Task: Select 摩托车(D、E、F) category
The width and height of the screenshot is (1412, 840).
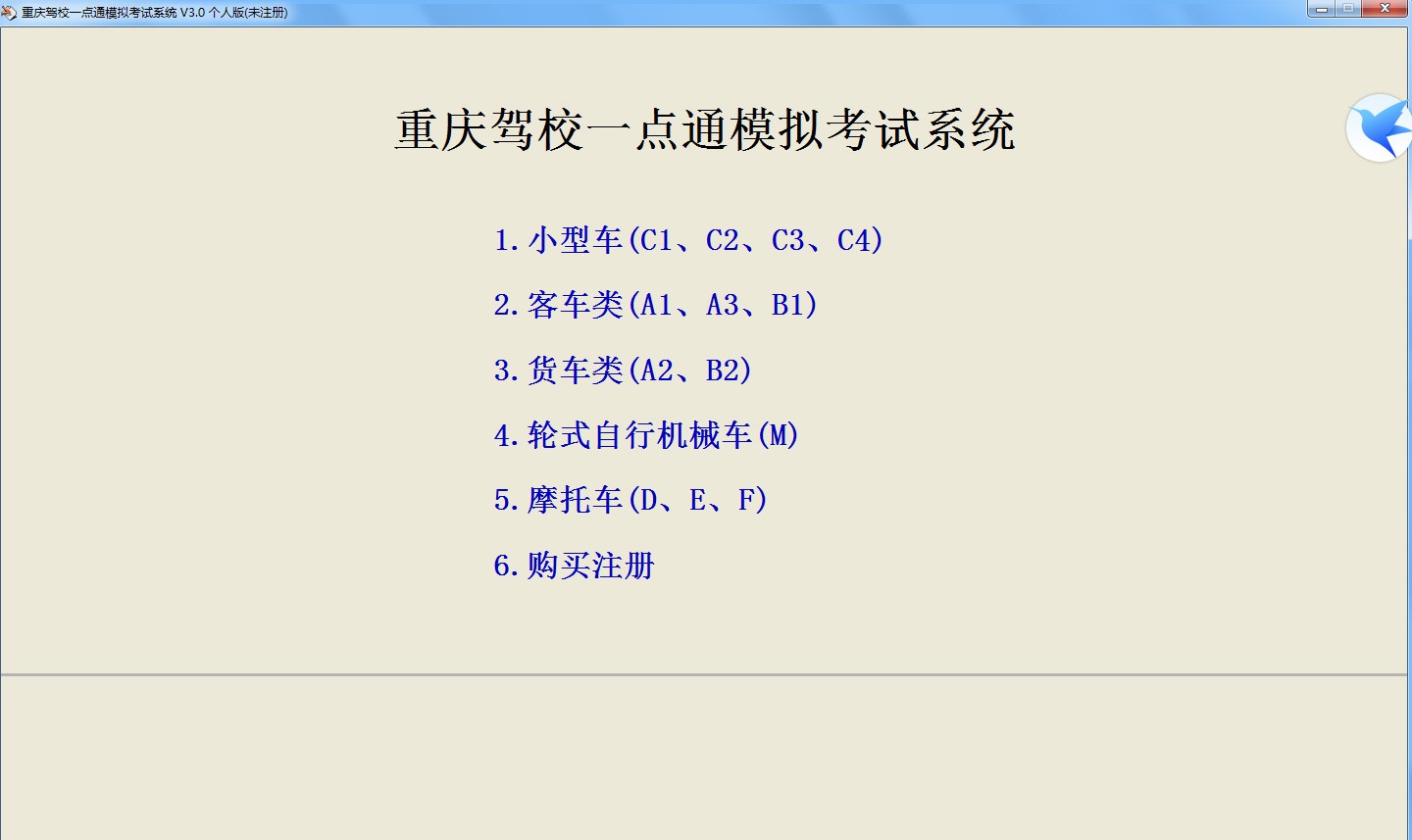Action: tap(630, 500)
